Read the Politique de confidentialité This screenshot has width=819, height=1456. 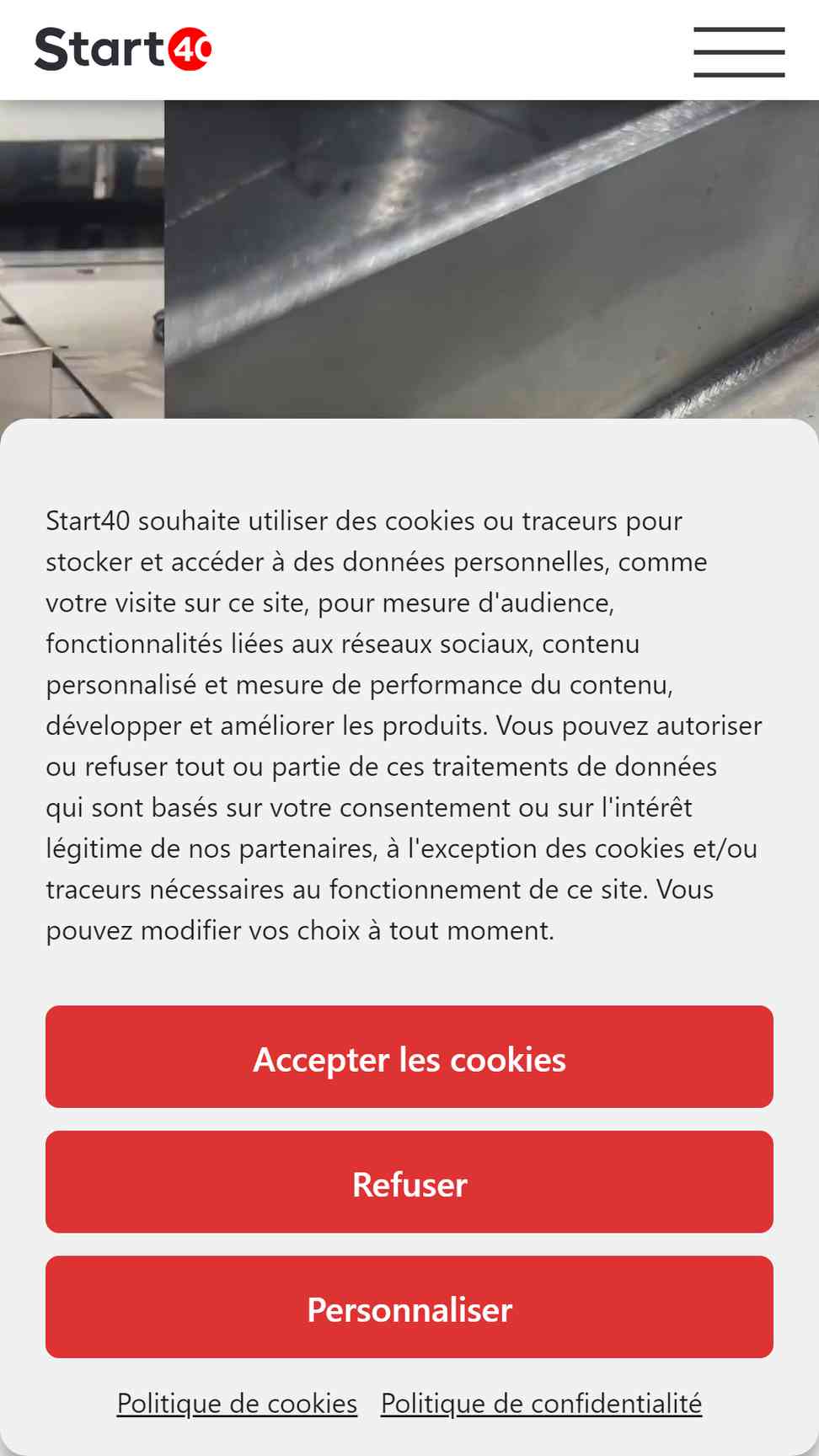(x=541, y=1404)
